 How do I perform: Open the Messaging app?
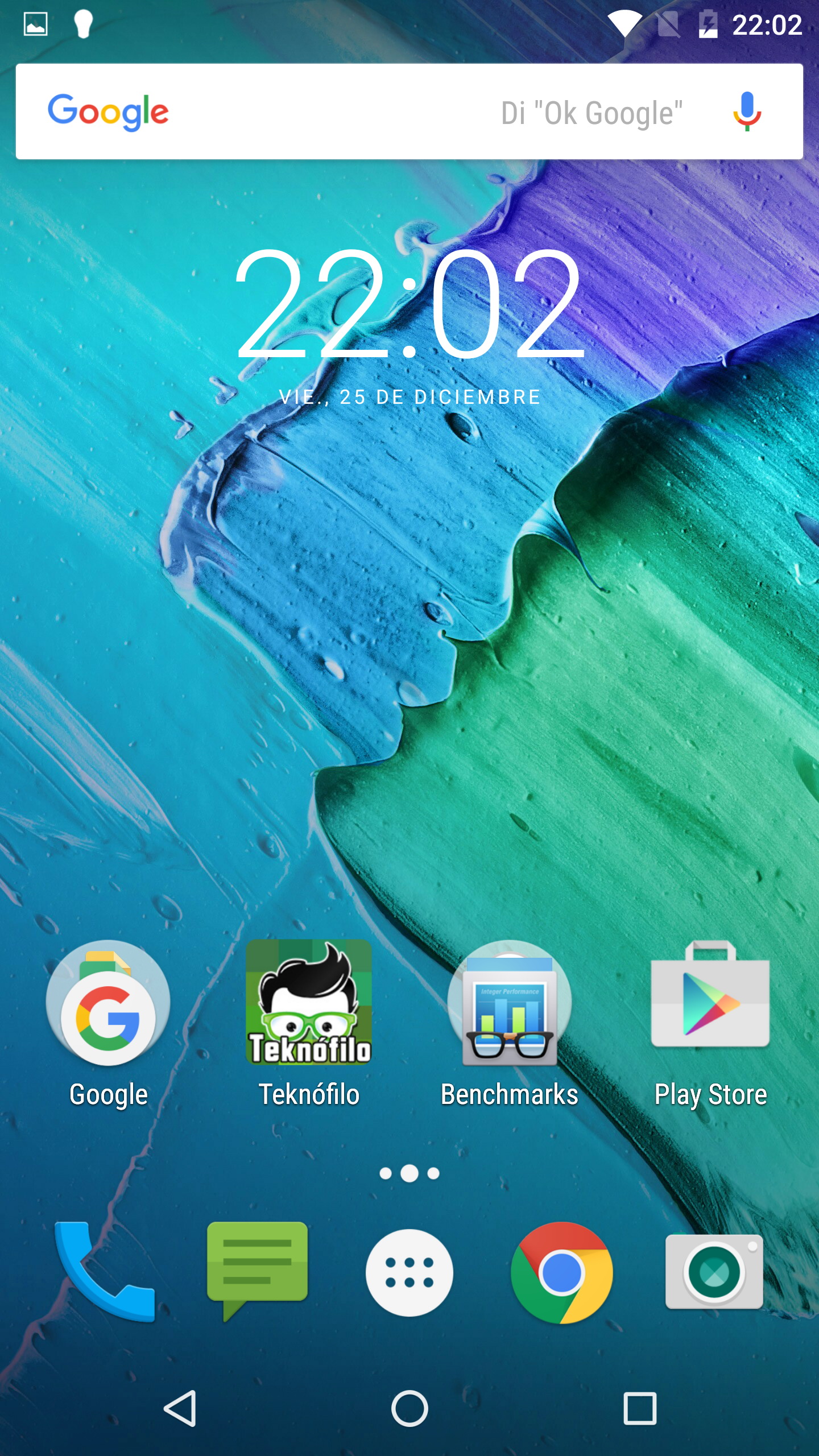point(257,1271)
